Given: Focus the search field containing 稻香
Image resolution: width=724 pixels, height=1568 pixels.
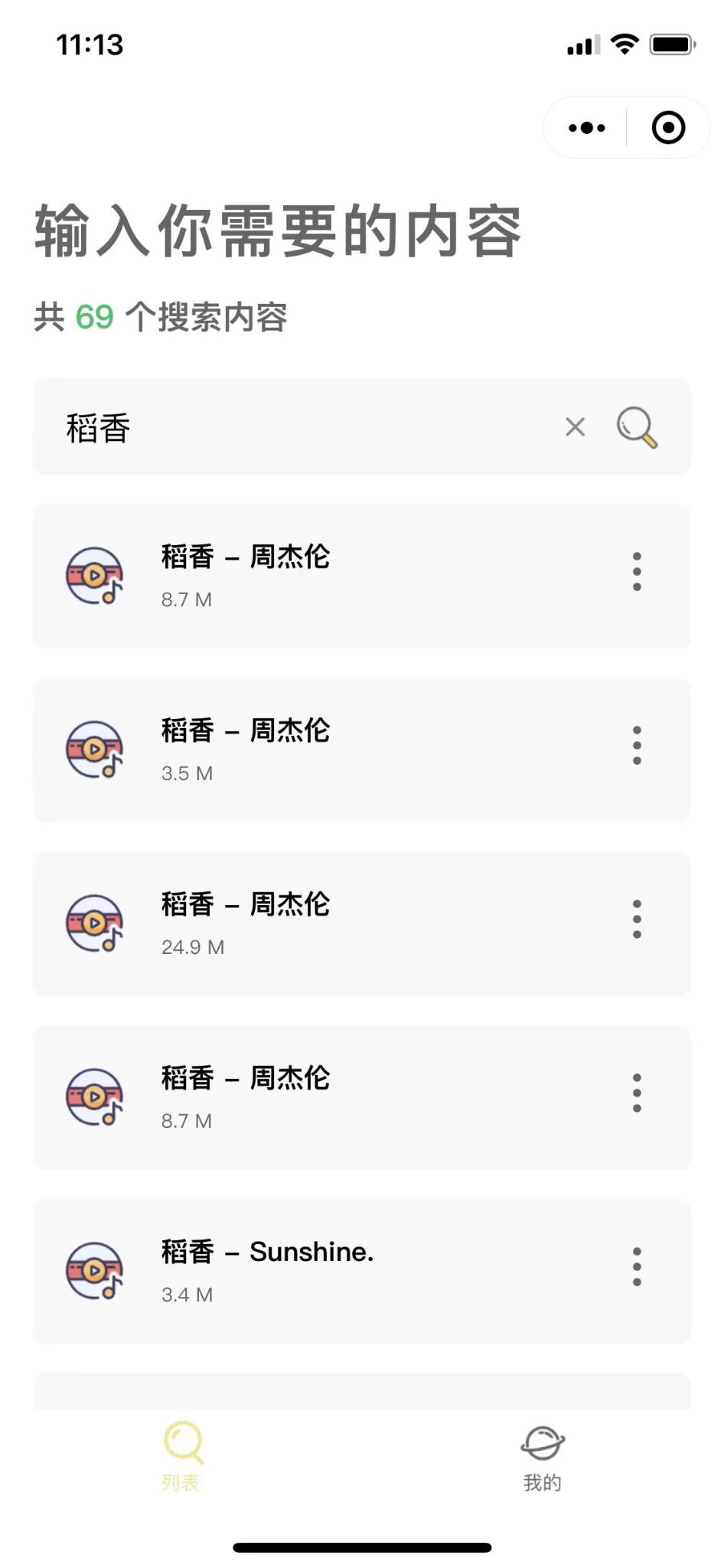Looking at the screenshot, I should pyautogui.click(x=306, y=427).
